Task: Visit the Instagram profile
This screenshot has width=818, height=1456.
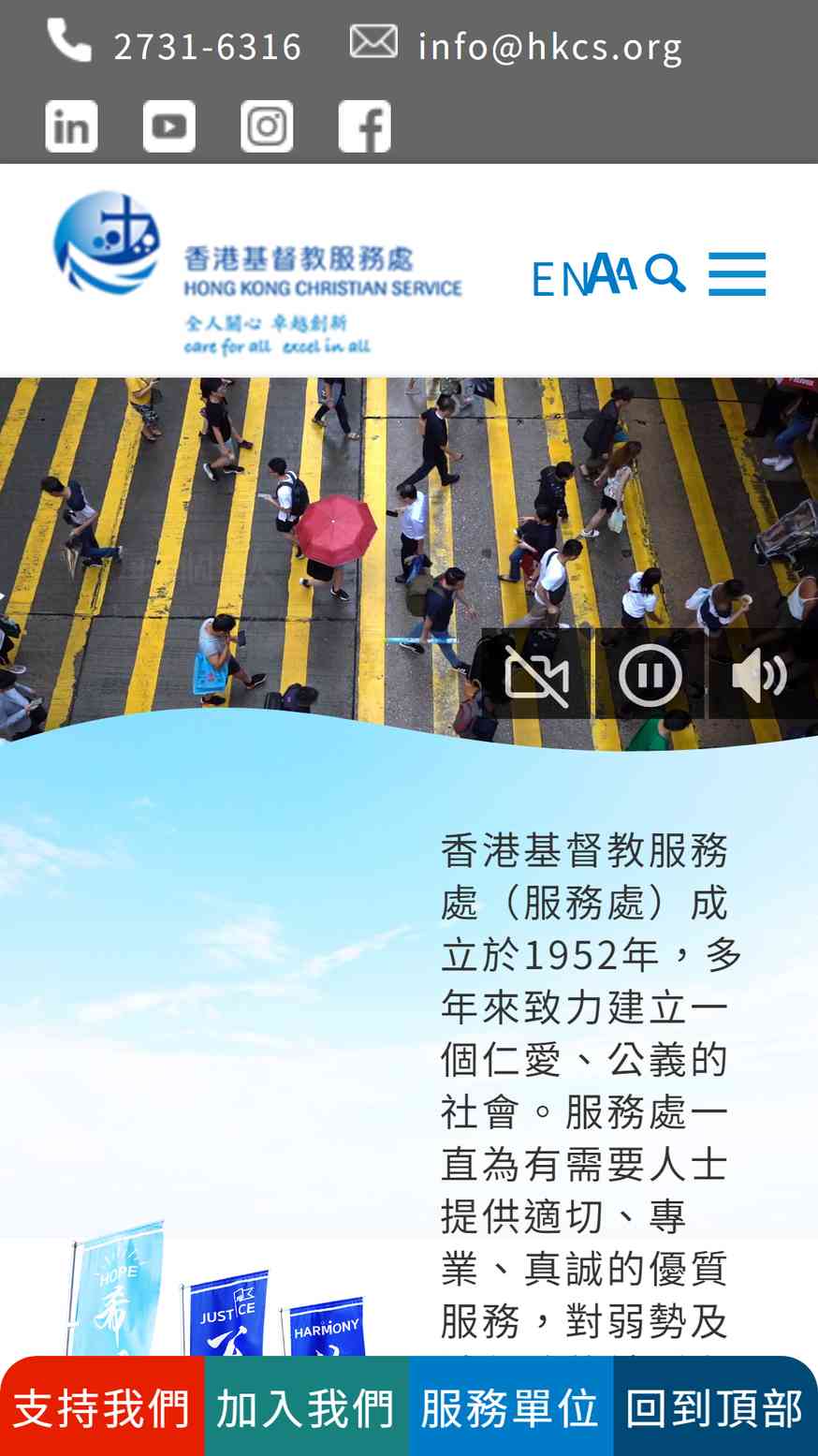Action: point(267,126)
